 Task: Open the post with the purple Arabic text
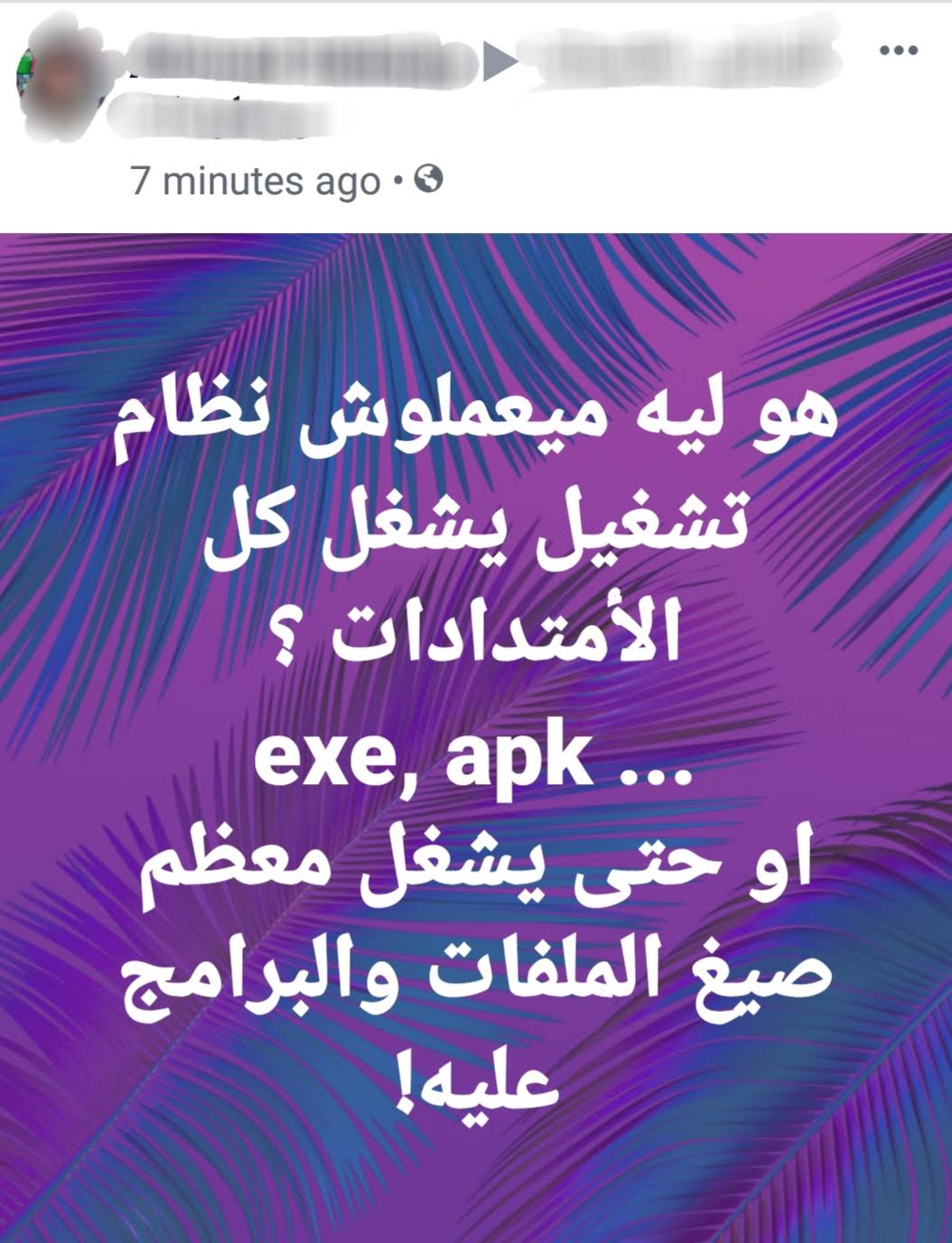[x=476, y=736]
